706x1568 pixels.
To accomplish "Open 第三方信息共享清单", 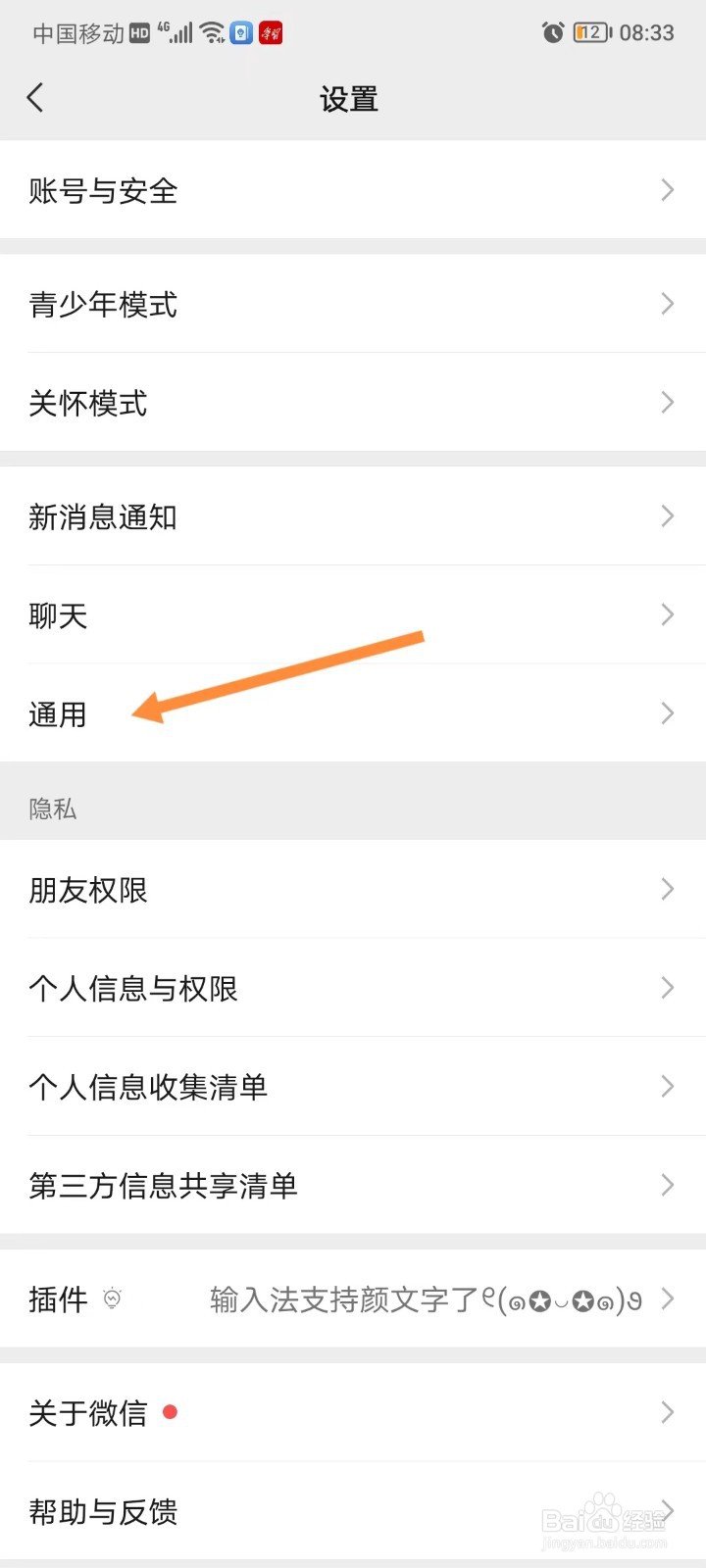I will [353, 1186].
